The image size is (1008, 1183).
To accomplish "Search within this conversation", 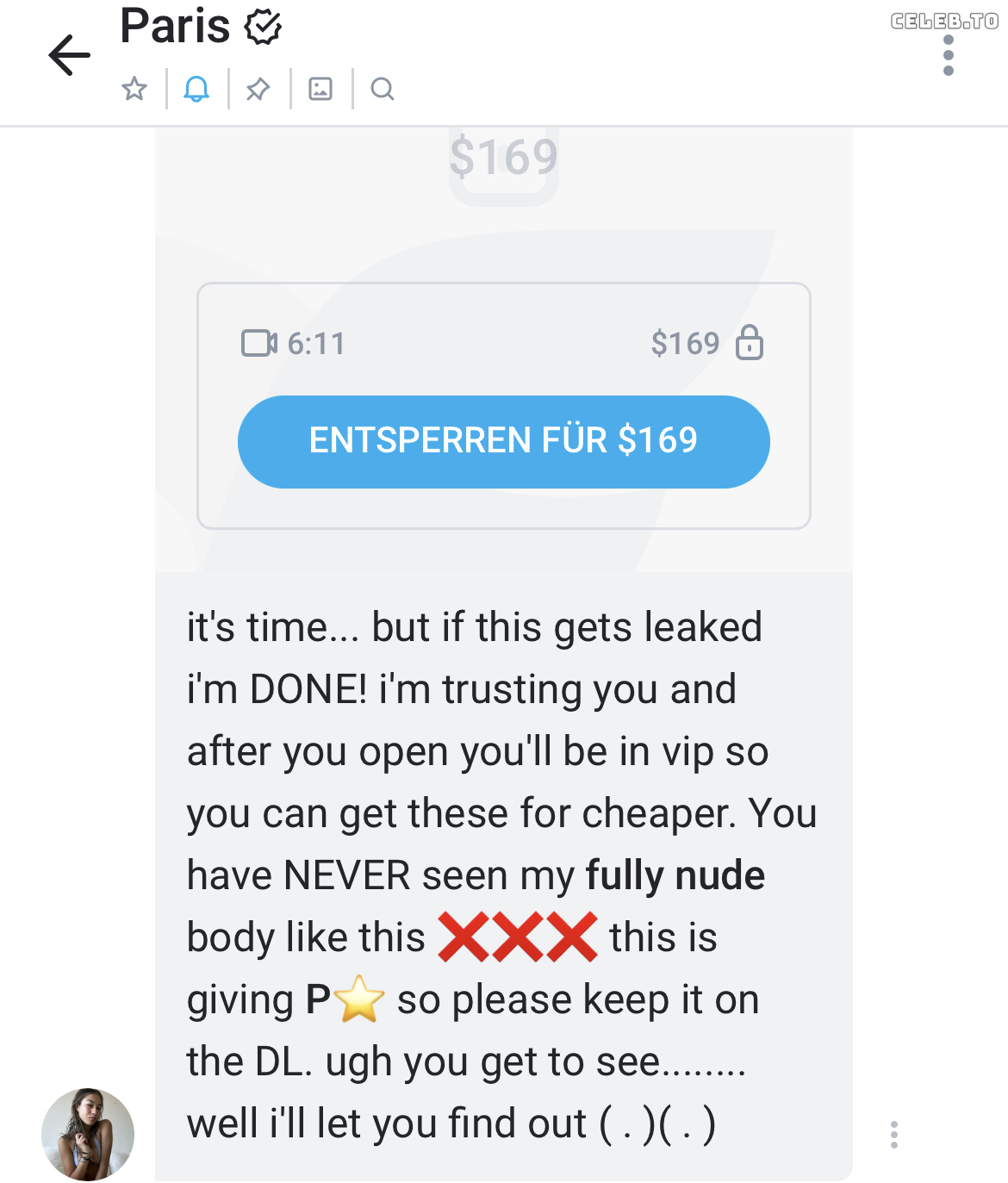I will click(383, 89).
